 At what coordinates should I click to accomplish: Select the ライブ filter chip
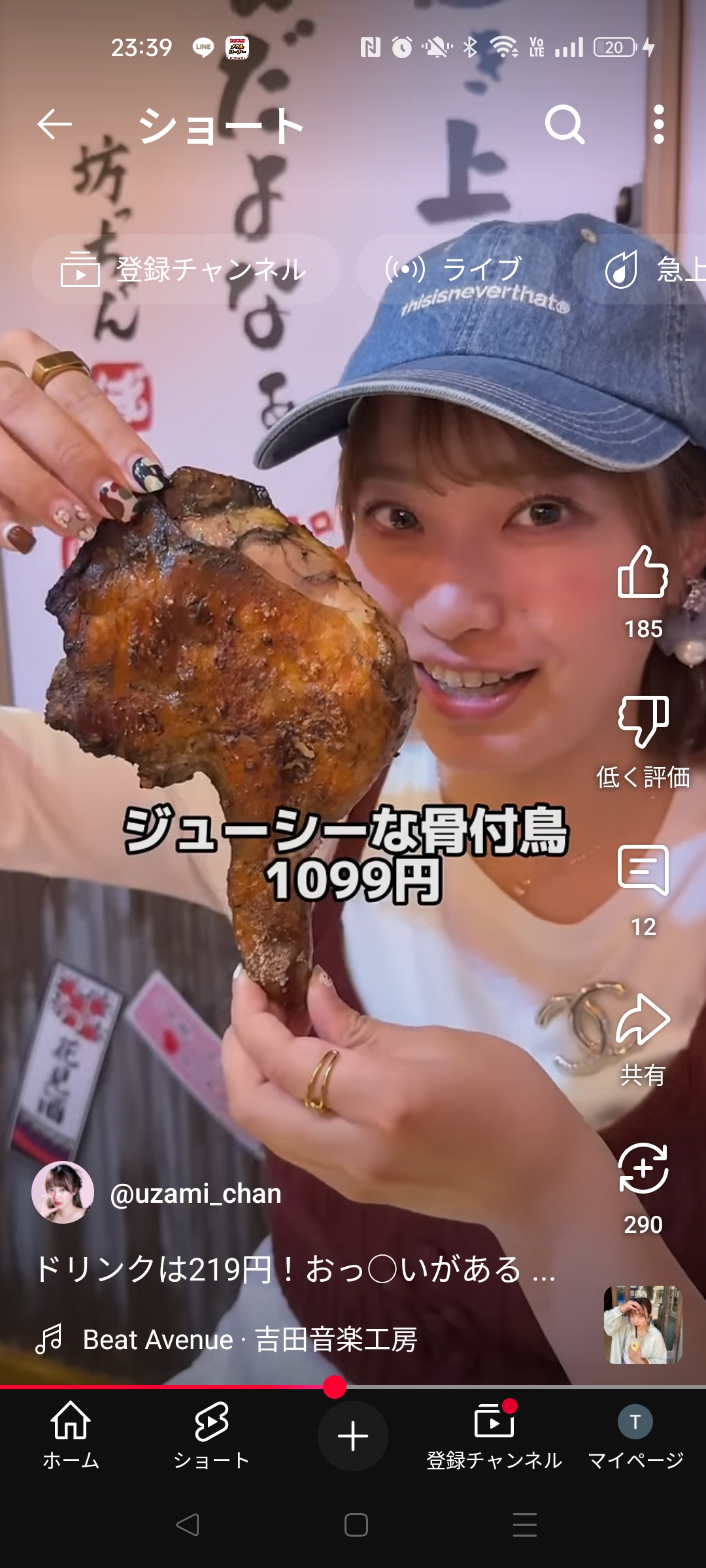[456, 269]
